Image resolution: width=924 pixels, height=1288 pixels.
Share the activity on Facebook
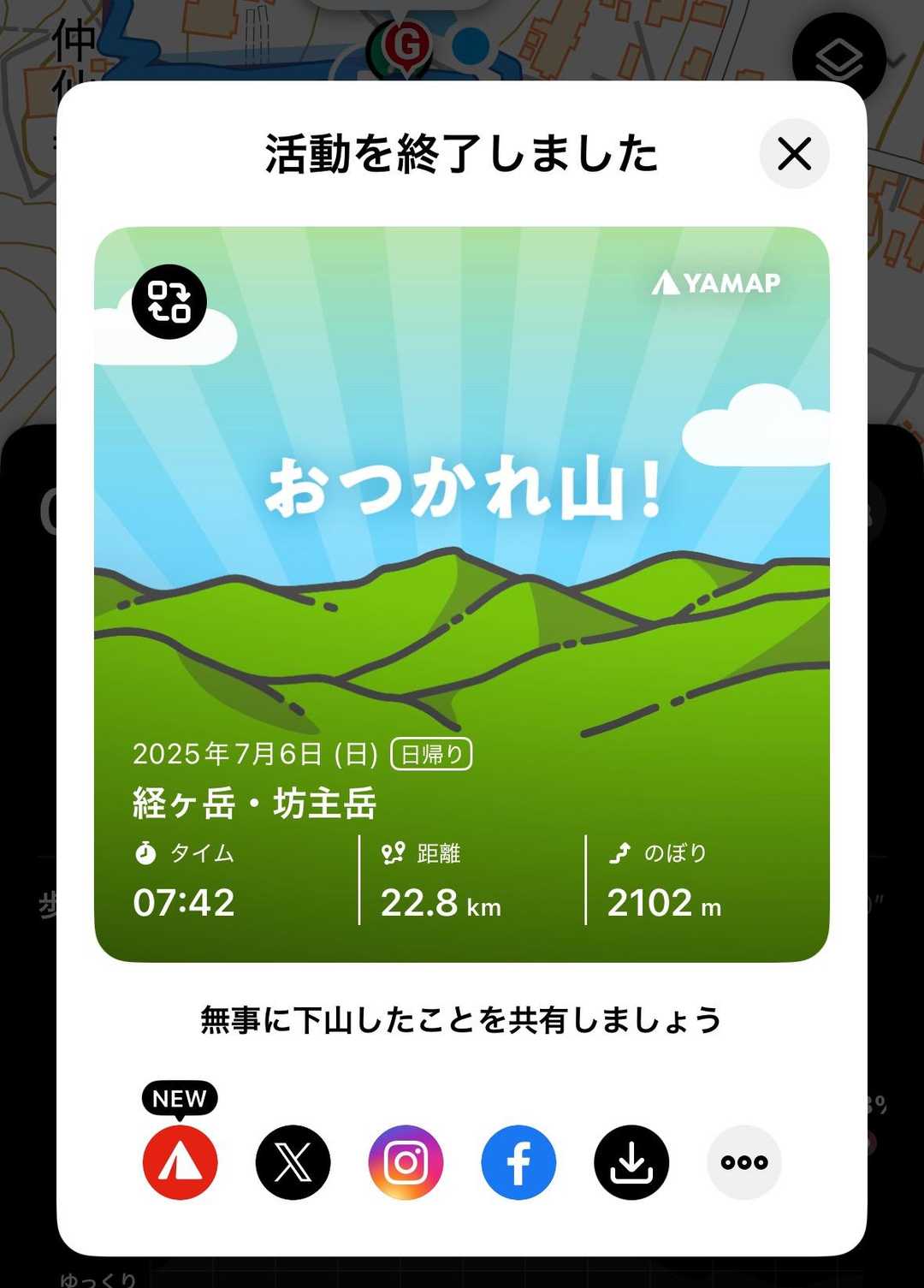click(x=518, y=1161)
